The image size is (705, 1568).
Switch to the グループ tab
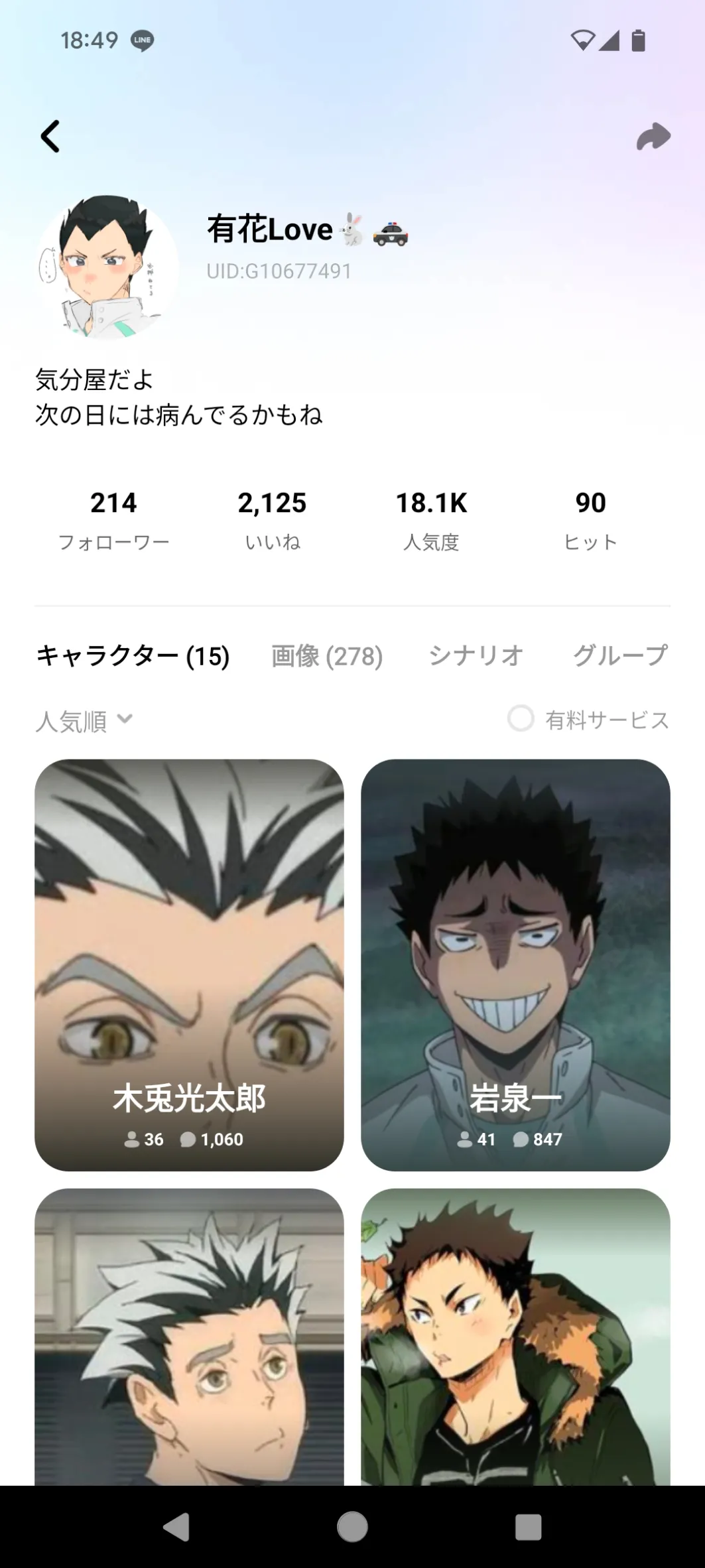pyautogui.click(x=621, y=656)
